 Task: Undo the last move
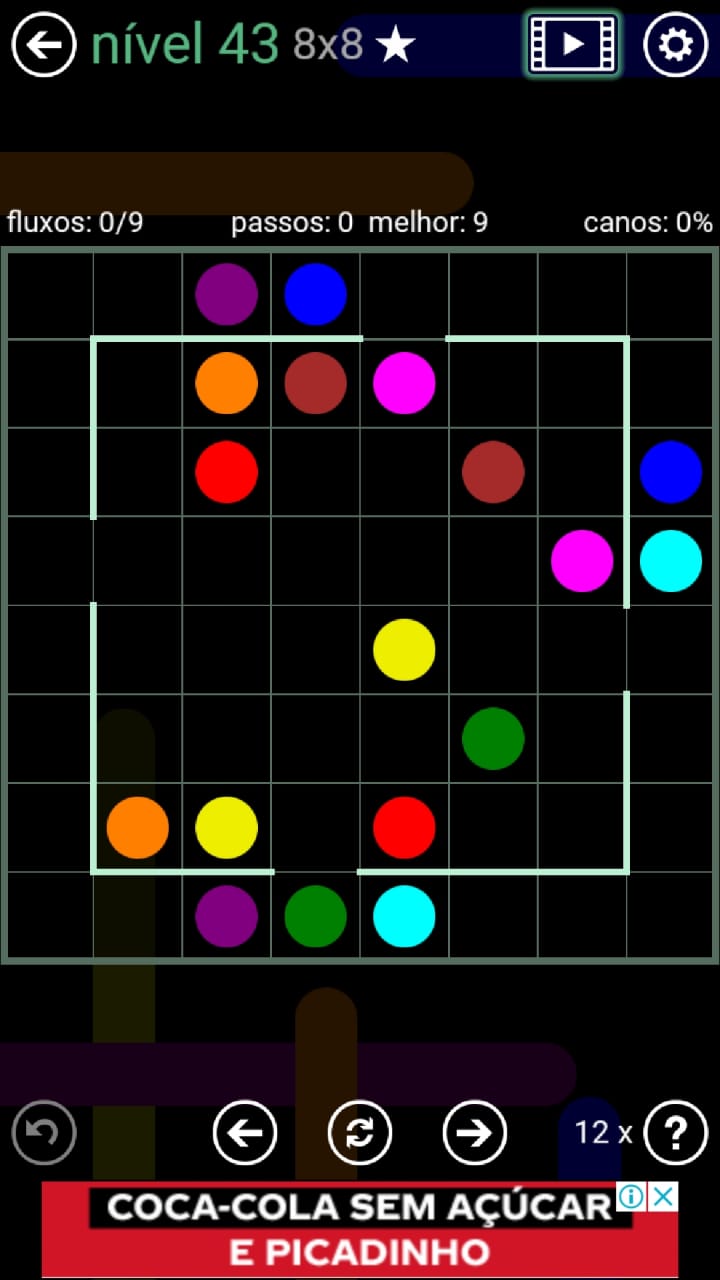(x=44, y=1133)
